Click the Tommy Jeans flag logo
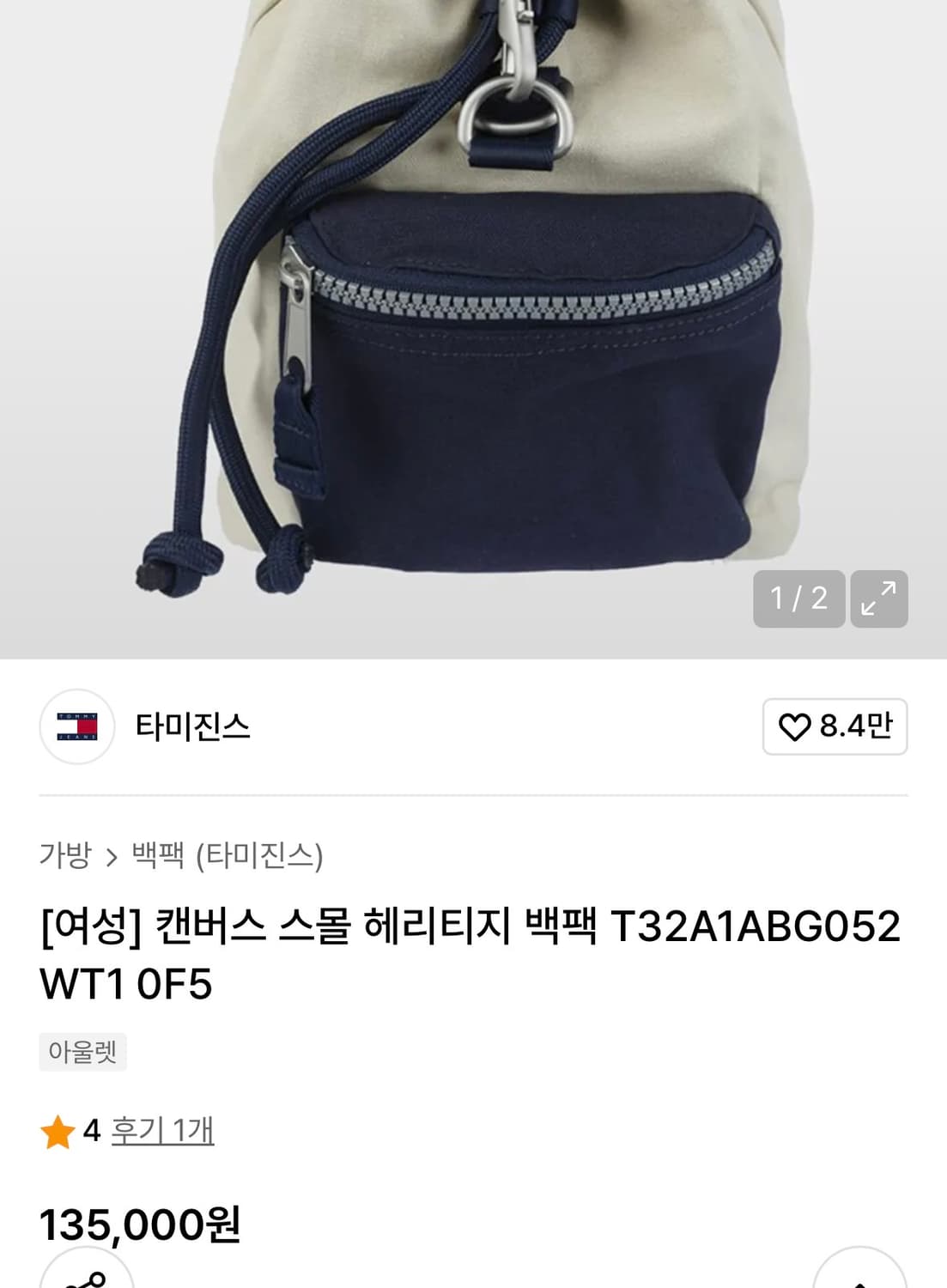This screenshot has height=1288, width=947. (x=77, y=726)
